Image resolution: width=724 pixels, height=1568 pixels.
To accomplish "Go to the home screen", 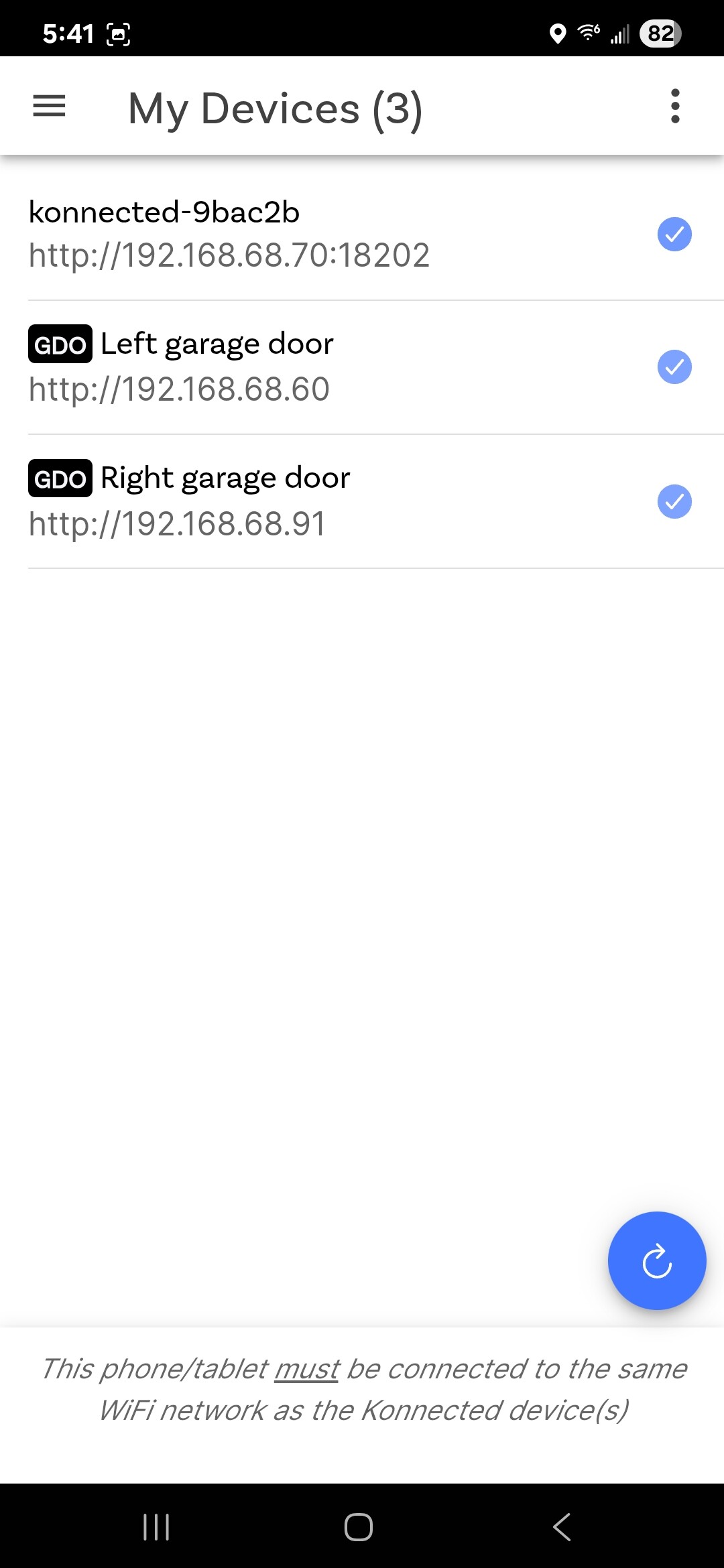I will click(359, 1527).
